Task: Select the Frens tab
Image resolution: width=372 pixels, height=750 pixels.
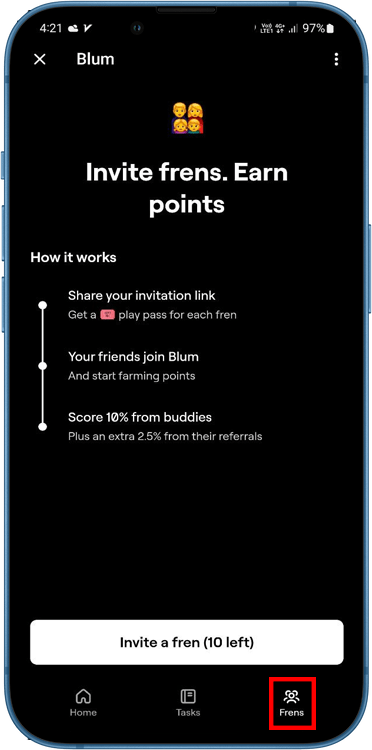Action: (292, 703)
